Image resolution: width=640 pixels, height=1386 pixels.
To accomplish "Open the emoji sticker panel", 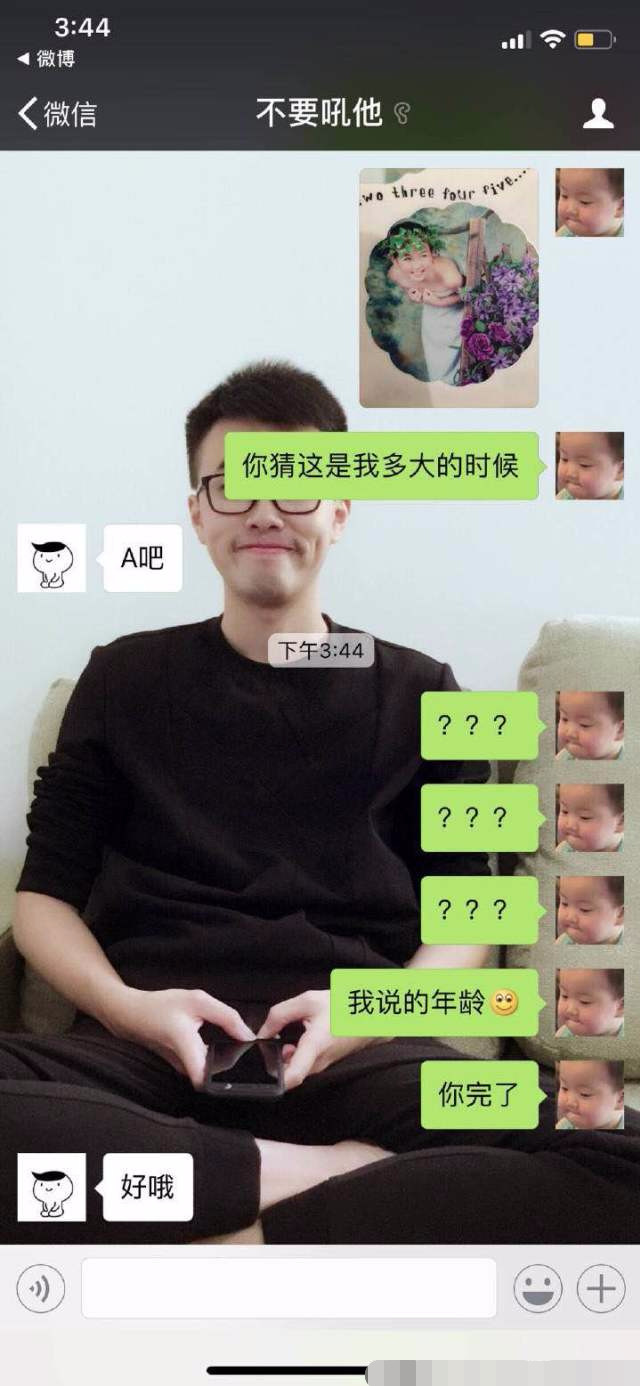I will pyautogui.click(x=538, y=1290).
